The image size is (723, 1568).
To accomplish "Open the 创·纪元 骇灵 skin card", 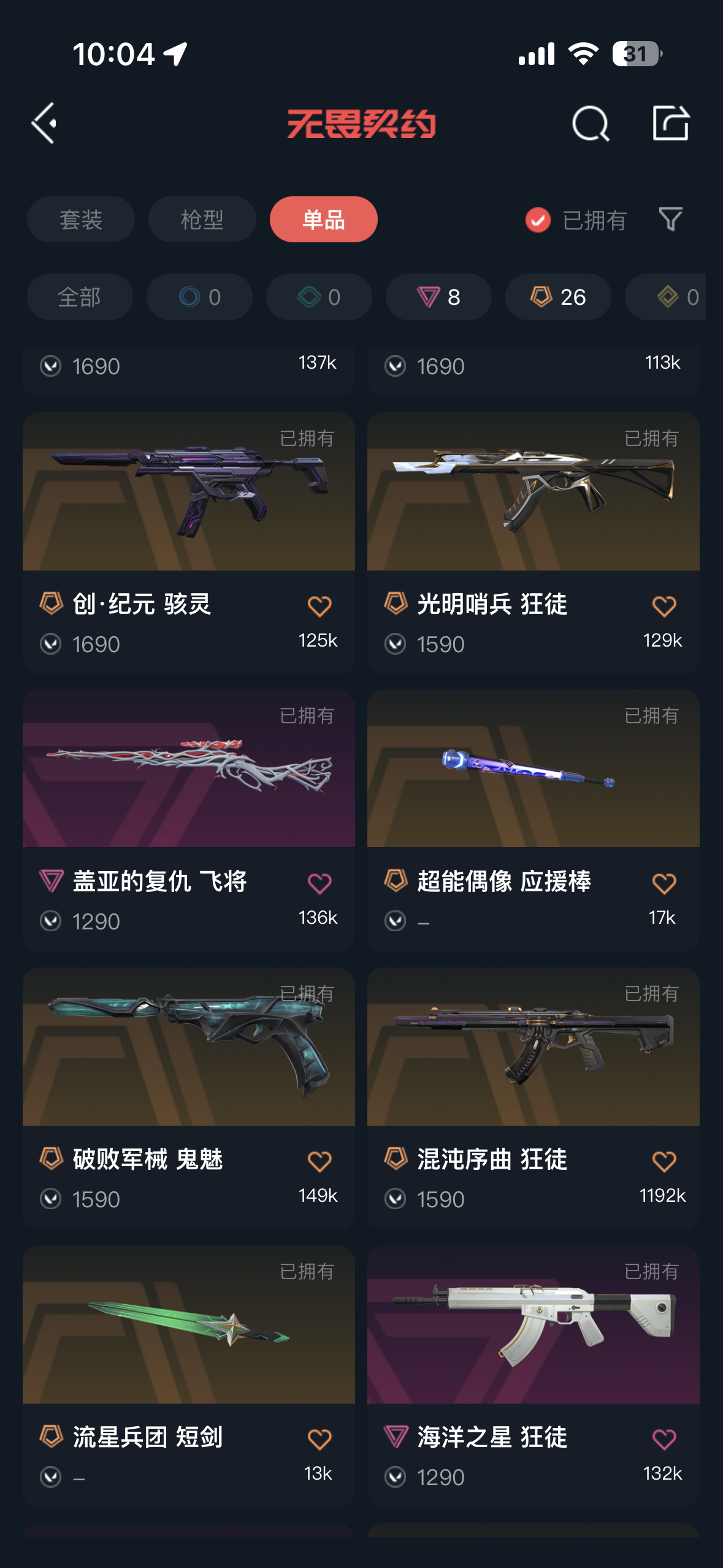I will (188, 492).
